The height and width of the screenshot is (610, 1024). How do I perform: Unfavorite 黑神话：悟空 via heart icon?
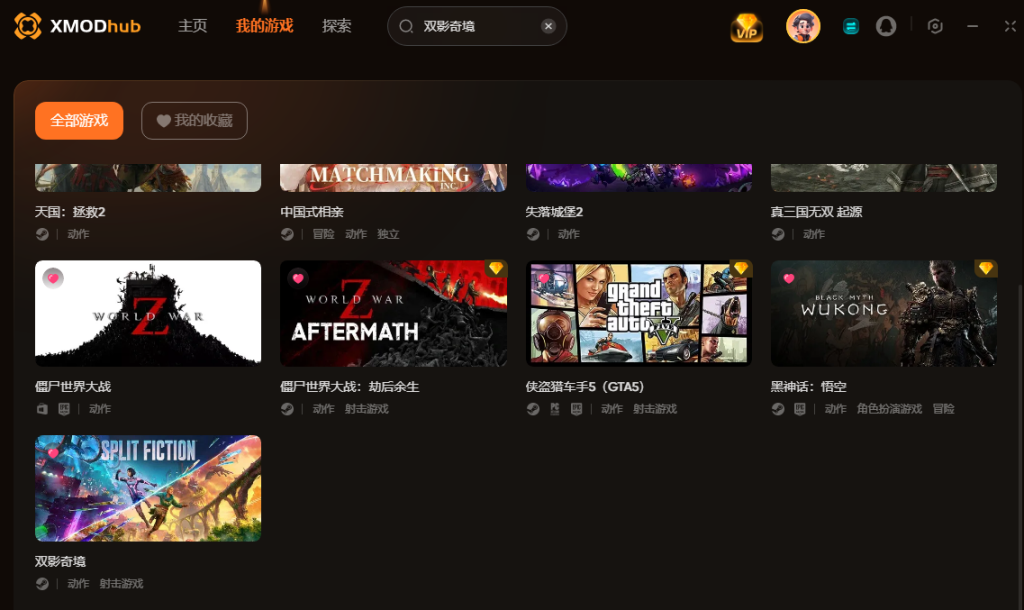(789, 278)
